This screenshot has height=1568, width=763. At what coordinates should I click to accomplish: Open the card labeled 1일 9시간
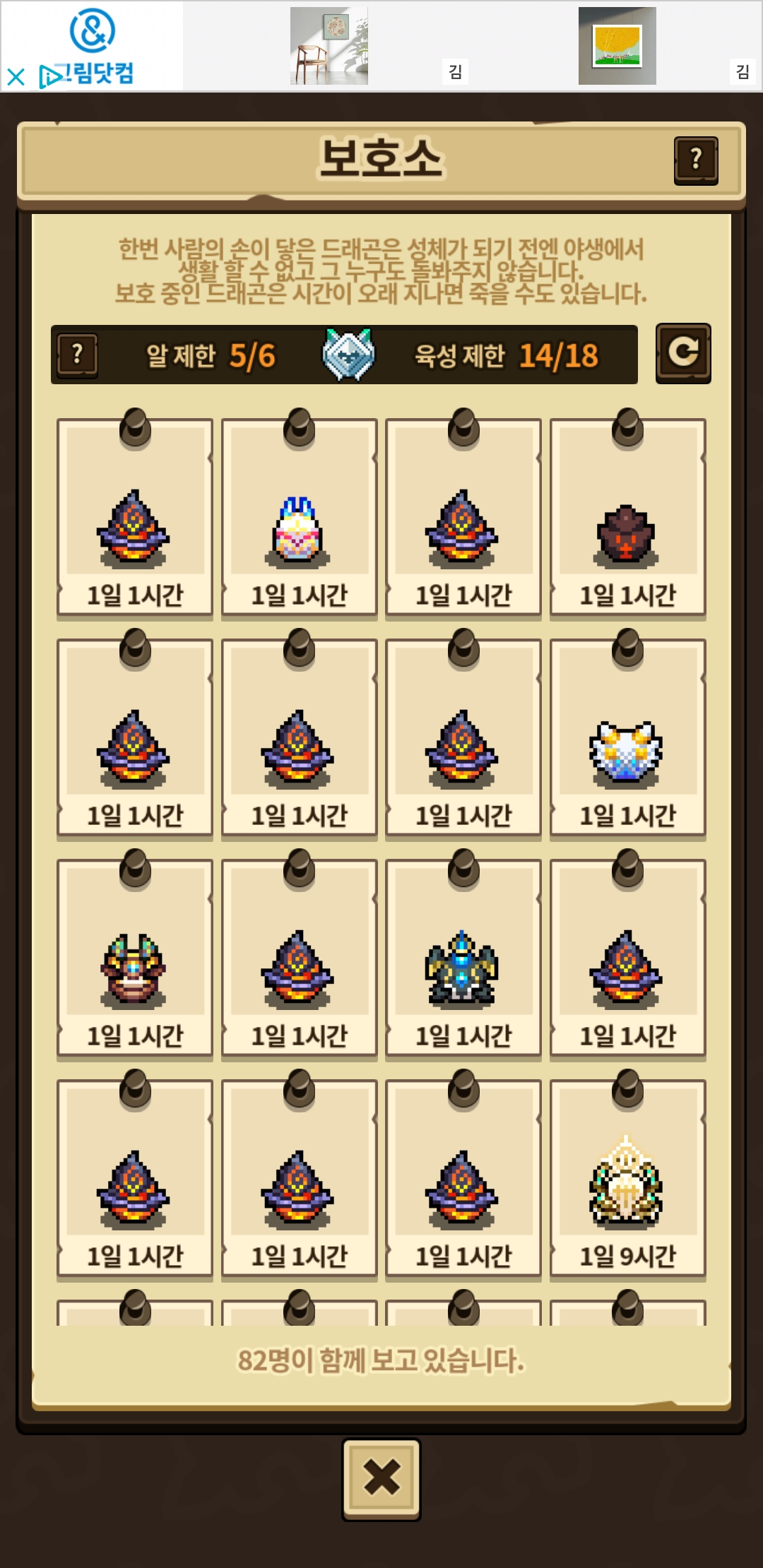tap(627, 1180)
